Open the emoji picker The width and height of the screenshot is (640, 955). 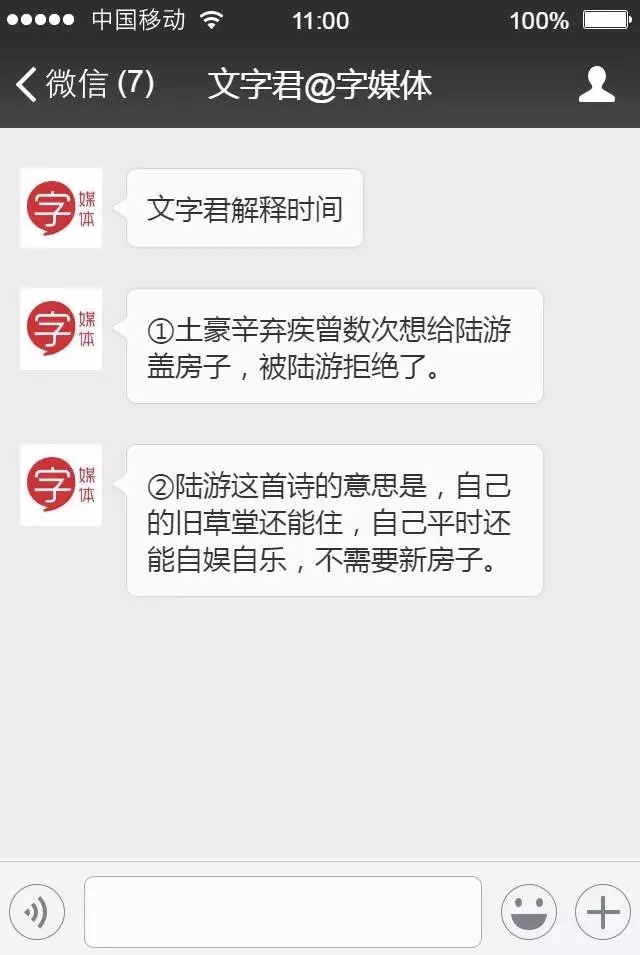coord(528,911)
